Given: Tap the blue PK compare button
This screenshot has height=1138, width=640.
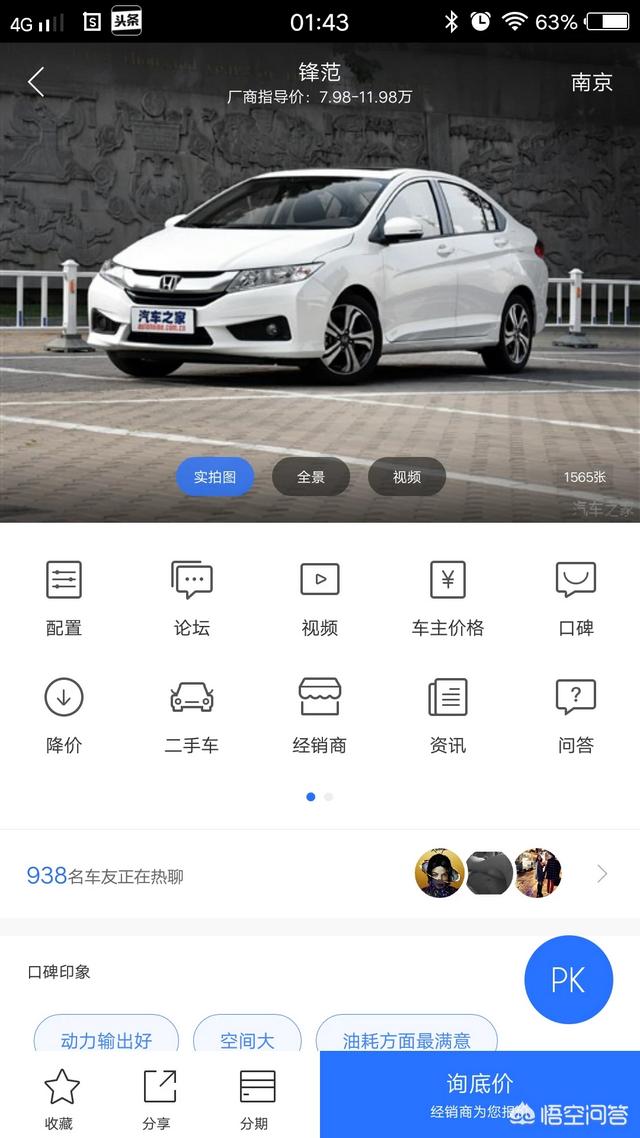Looking at the screenshot, I should [568, 980].
